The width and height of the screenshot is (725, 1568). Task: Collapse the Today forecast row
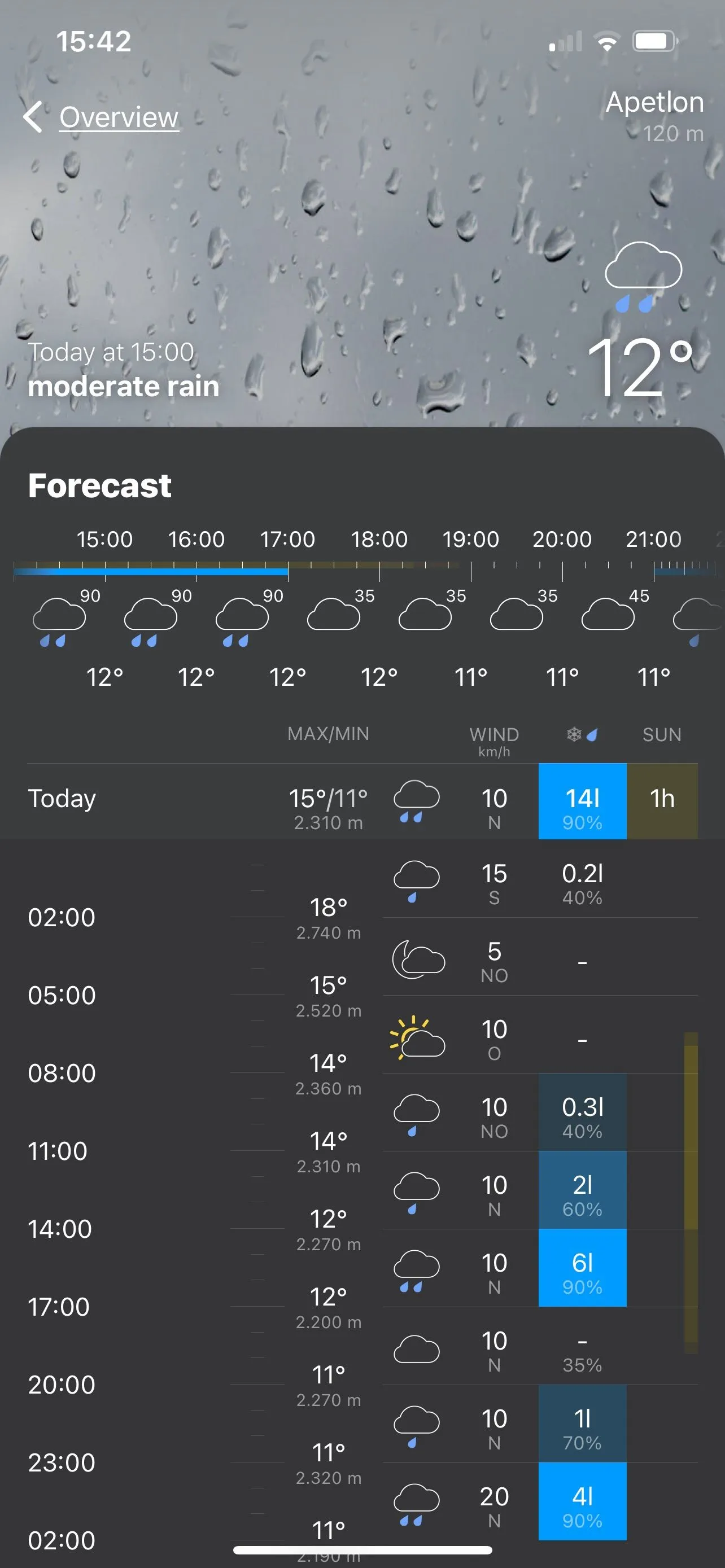362,801
